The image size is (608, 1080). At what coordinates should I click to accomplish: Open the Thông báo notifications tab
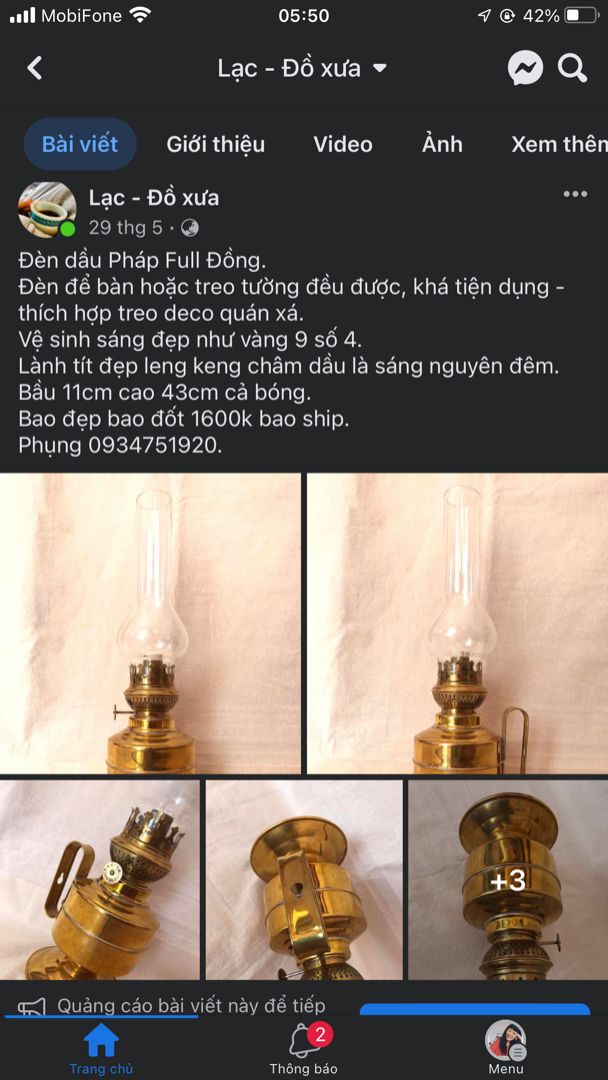coord(303,1048)
